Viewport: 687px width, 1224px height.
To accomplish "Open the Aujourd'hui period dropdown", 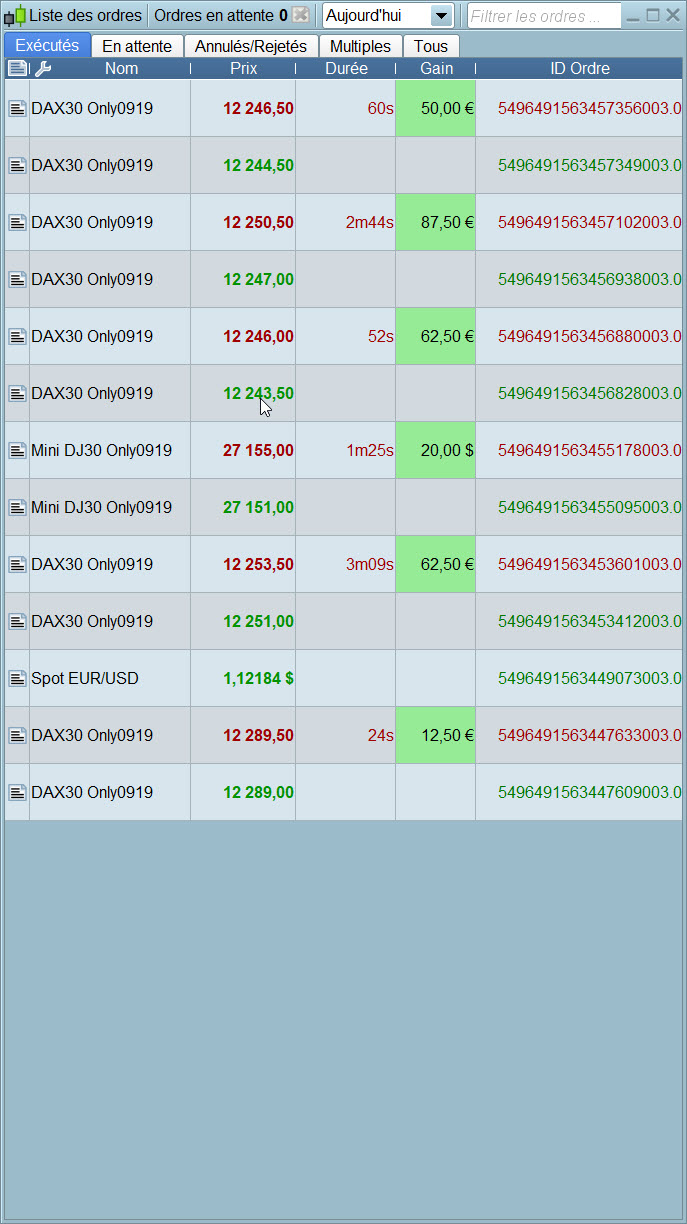I will [440, 16].
